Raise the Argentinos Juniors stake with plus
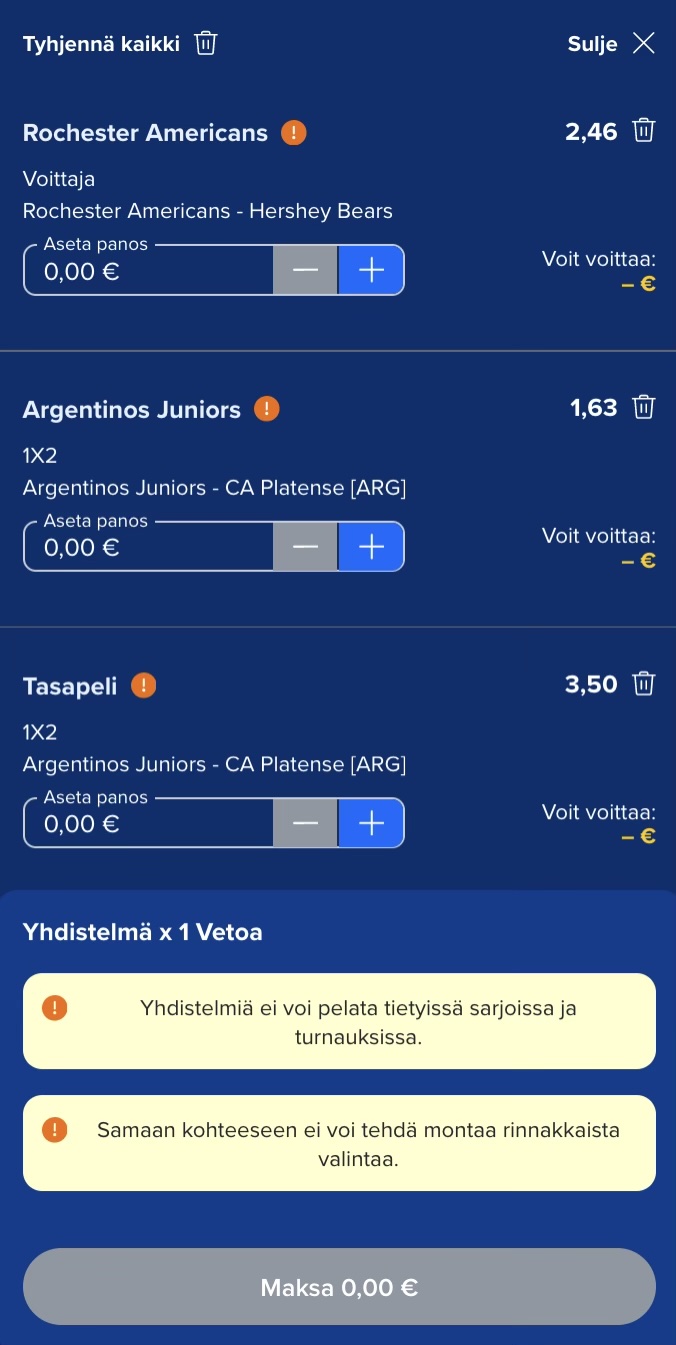Image resolution: width=676 pixels, height=1345 pixels. pos(371,547)
